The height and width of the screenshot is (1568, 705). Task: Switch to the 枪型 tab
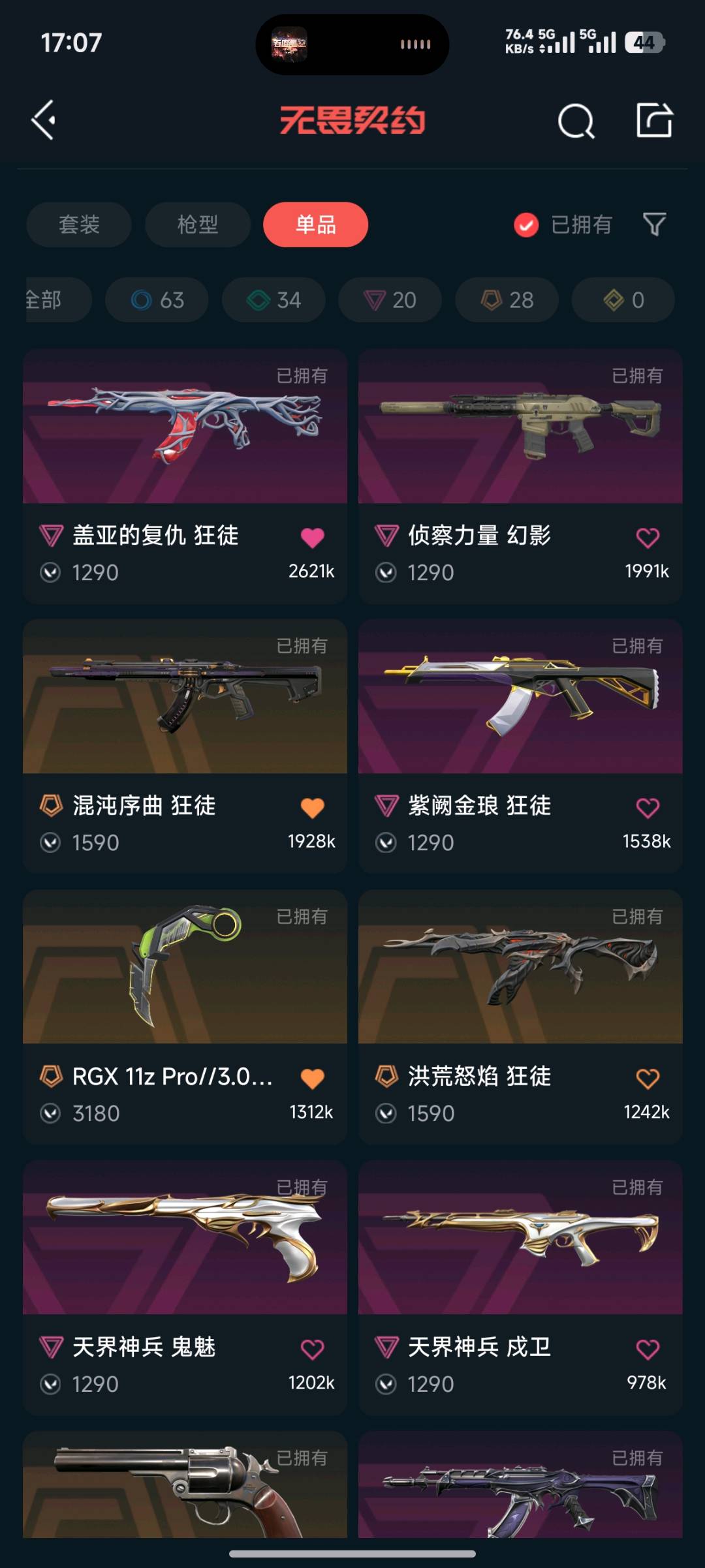coord(197,224)
